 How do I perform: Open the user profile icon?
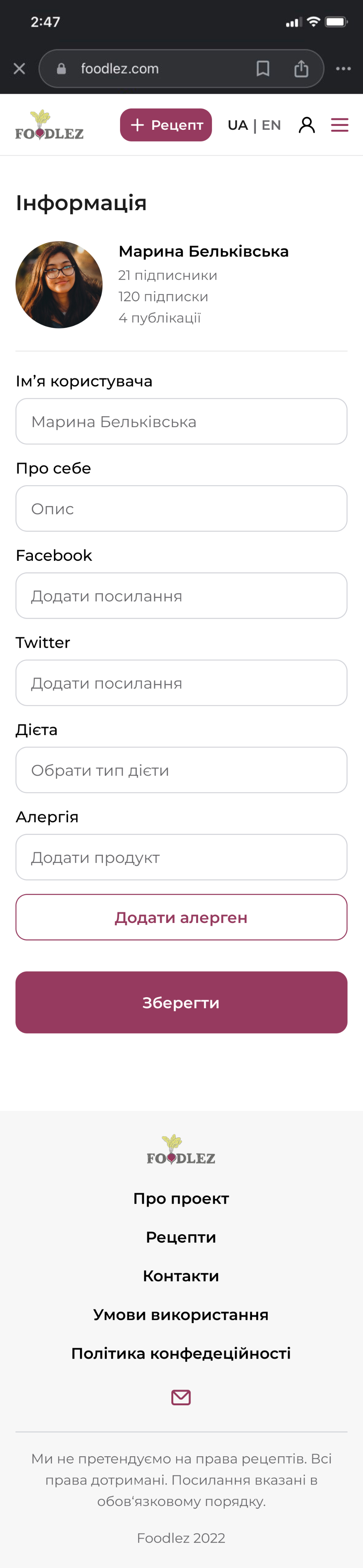tap(306, 126)
